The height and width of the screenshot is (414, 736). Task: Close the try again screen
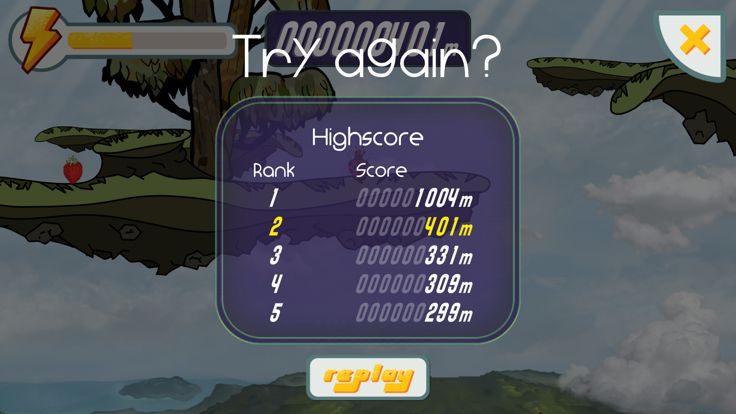click(x=694, y=41)
